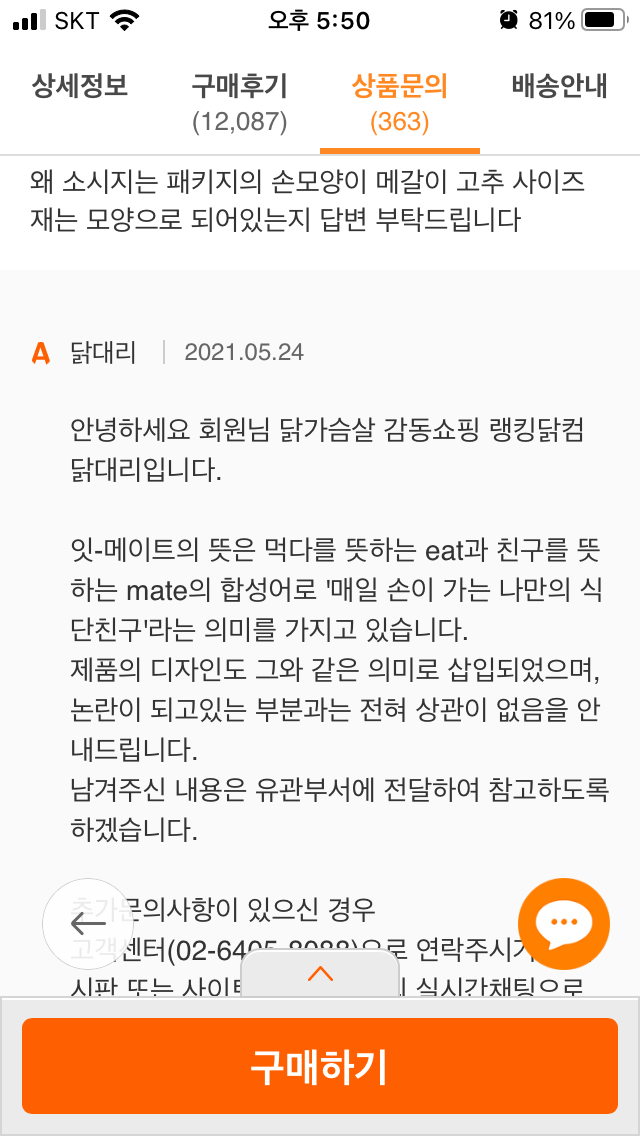Select the 상품문의 tab

click(x=399, y=104)
